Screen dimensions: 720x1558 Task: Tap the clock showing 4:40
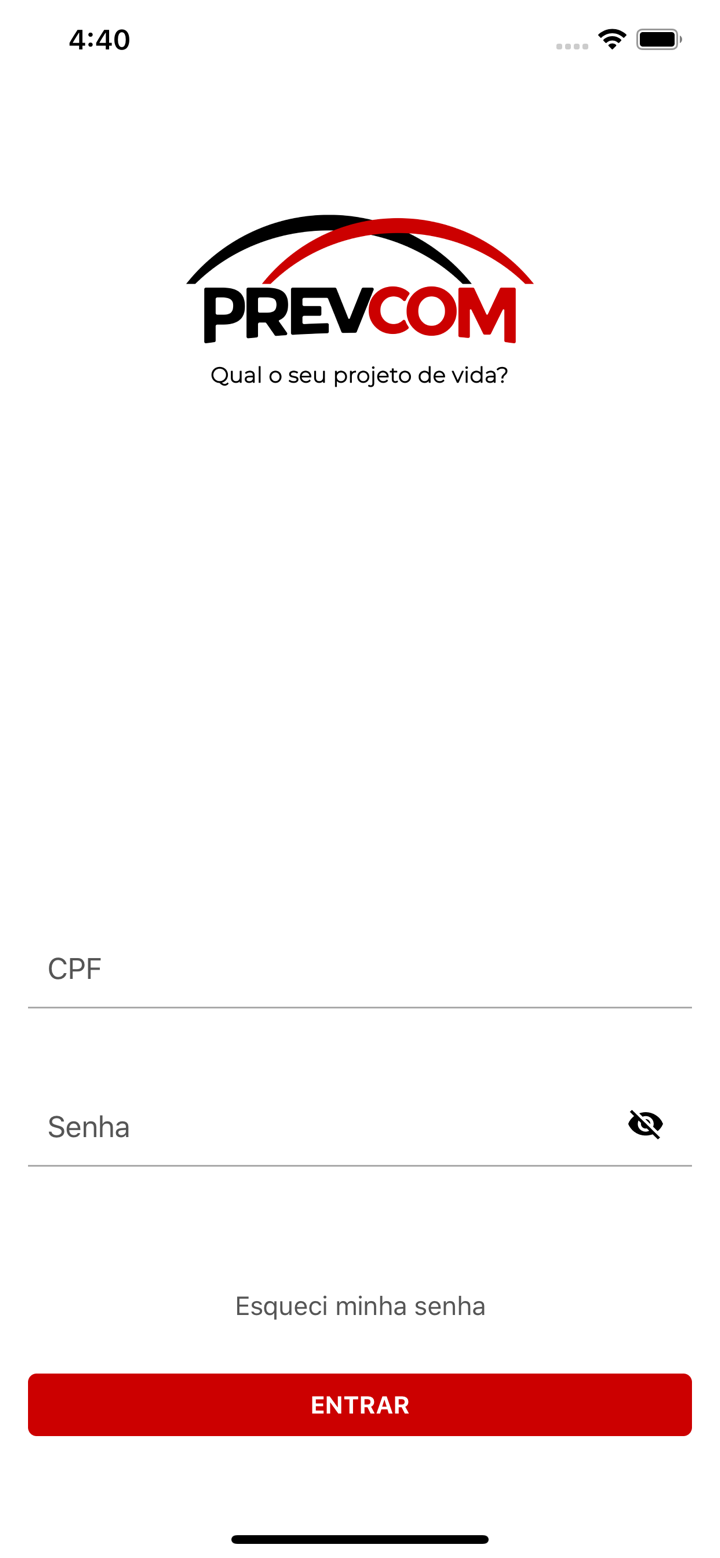[99, 40]
